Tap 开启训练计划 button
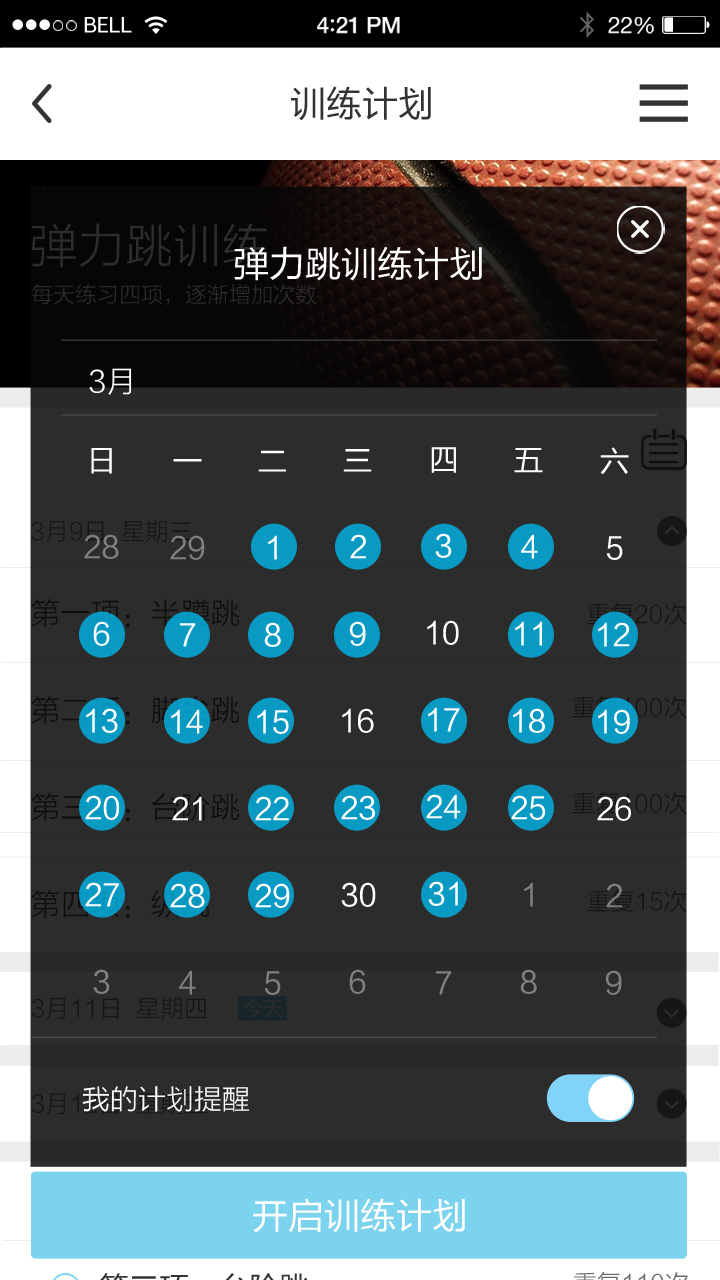Viewport: 720px width, 1280px height. click(x=359, y=1215)
